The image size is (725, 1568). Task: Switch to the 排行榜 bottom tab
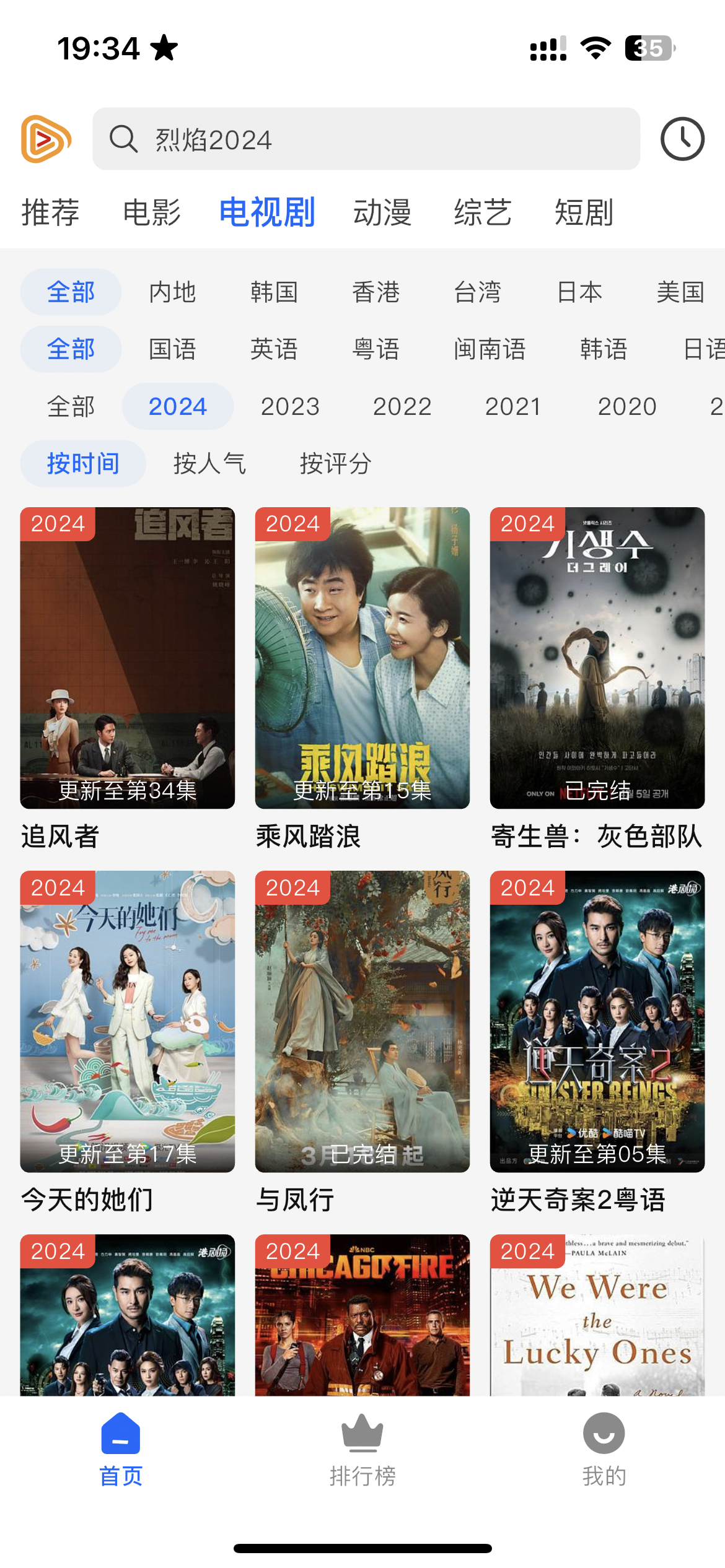[x=362, y=1449]
